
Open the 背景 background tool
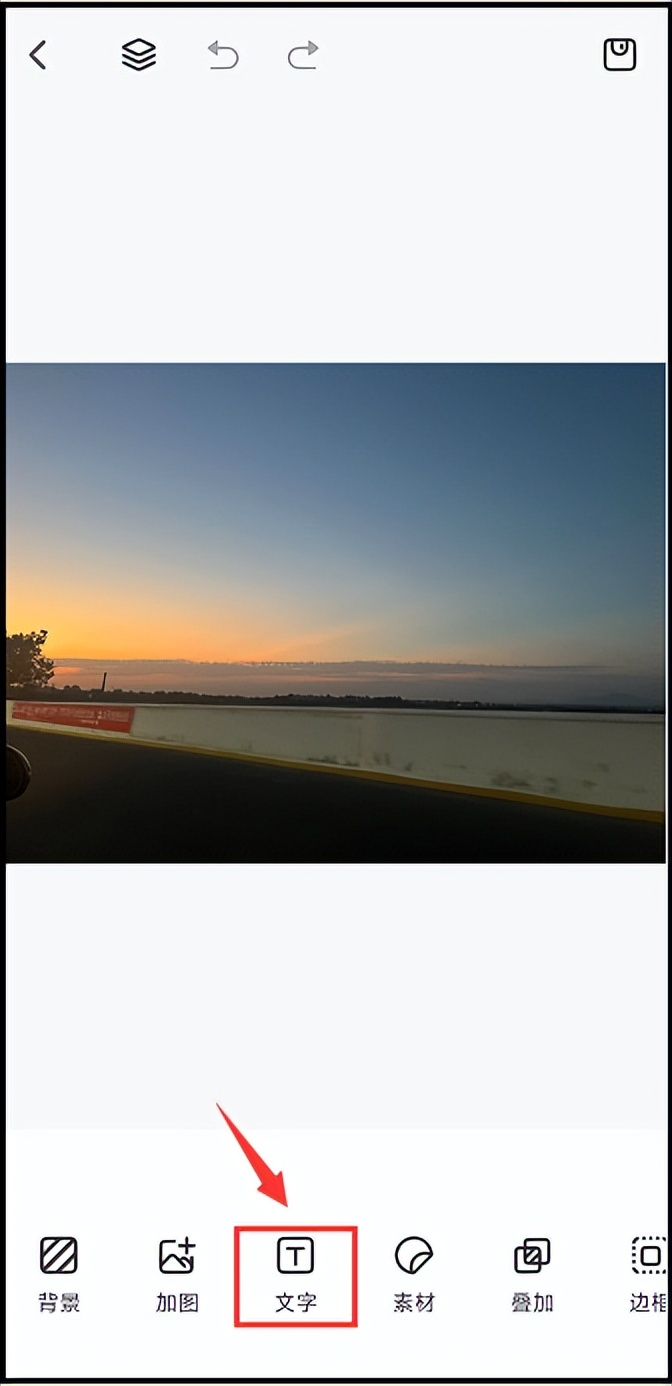point(59,1272)
